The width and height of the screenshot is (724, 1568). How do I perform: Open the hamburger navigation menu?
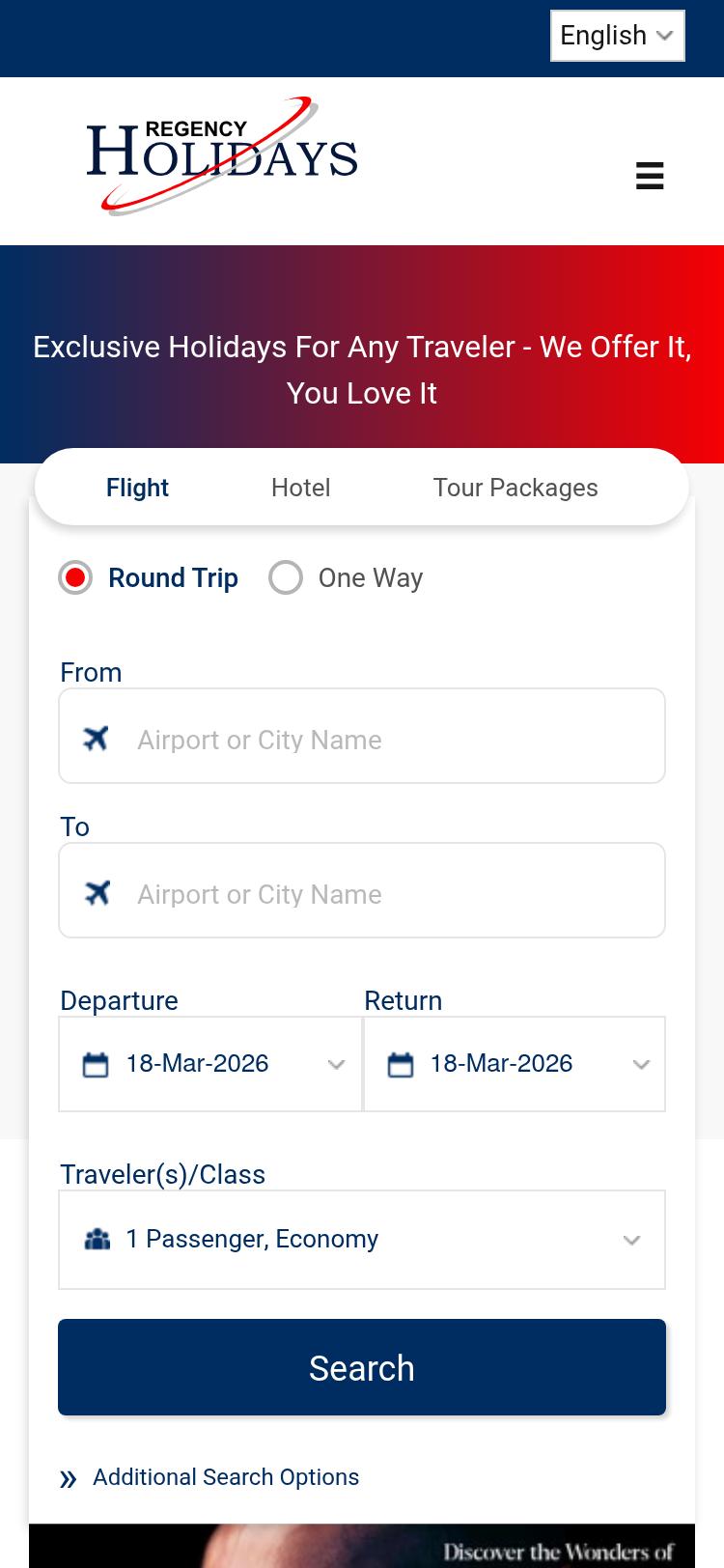[x=649, y=177]
